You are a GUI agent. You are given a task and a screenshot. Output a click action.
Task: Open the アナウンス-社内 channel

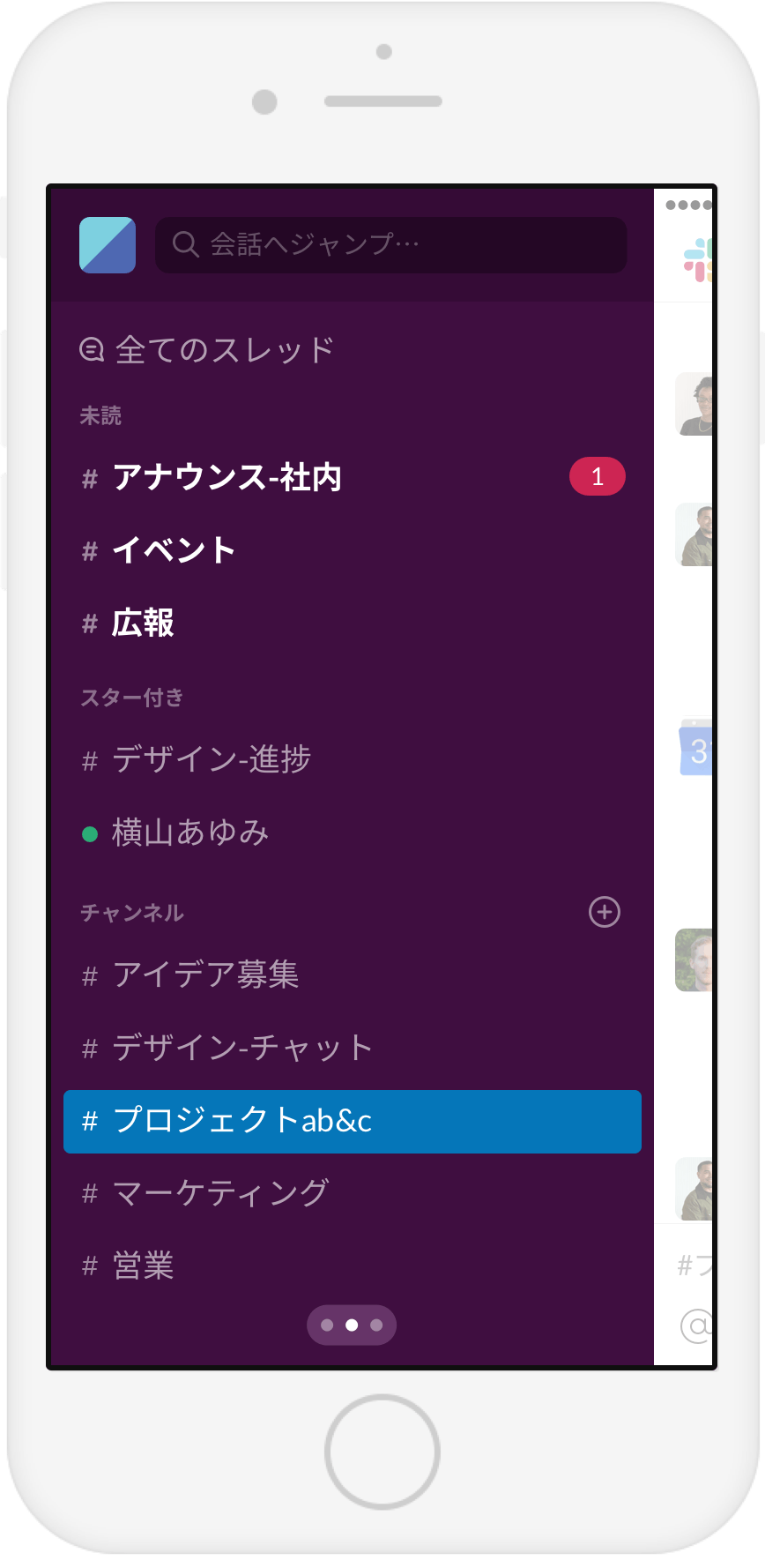point(227,478)
